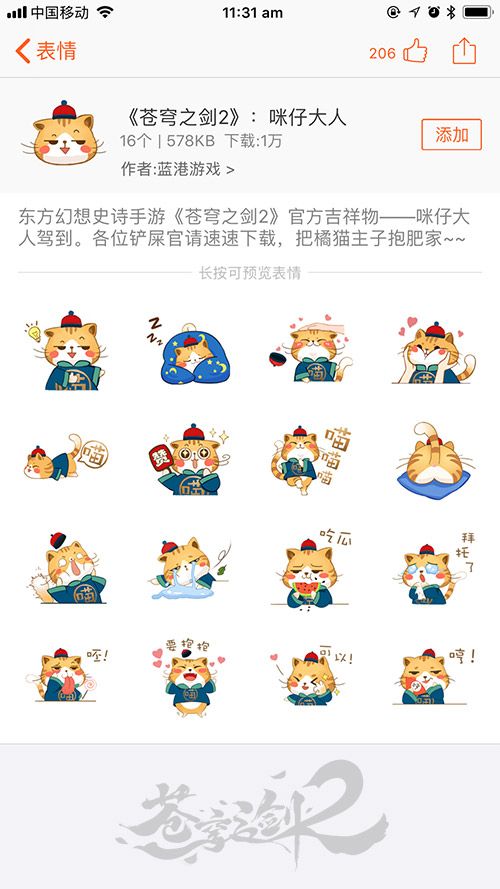Select the sleeping cat sticker with Zzz
The height and width of the screenshot is (889, 500).
tap(190, 350)
